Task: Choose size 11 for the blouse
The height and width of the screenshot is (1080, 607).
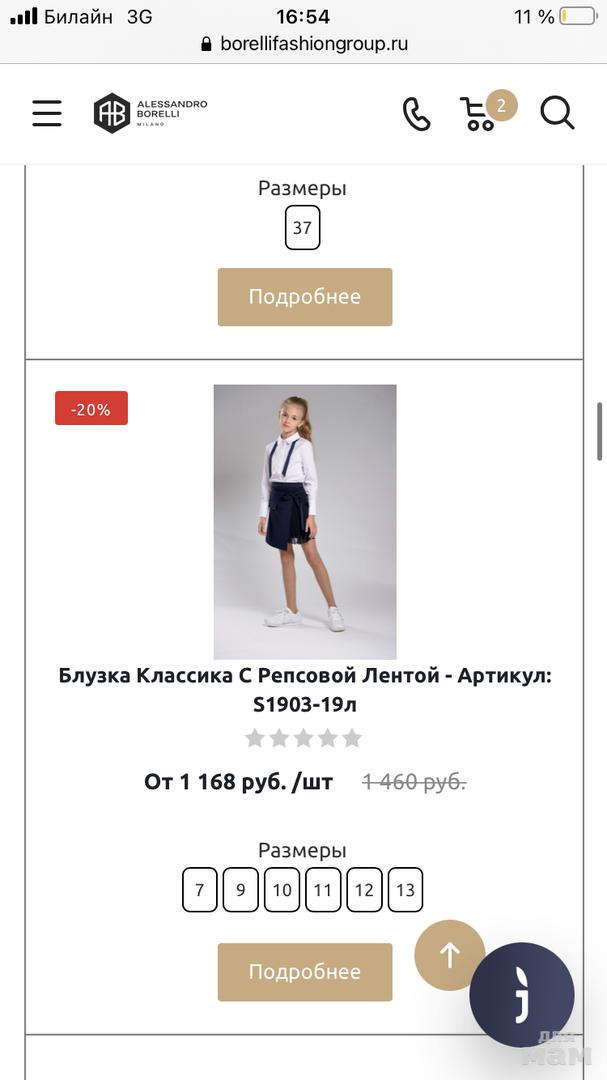Action: tap(323, 890)
